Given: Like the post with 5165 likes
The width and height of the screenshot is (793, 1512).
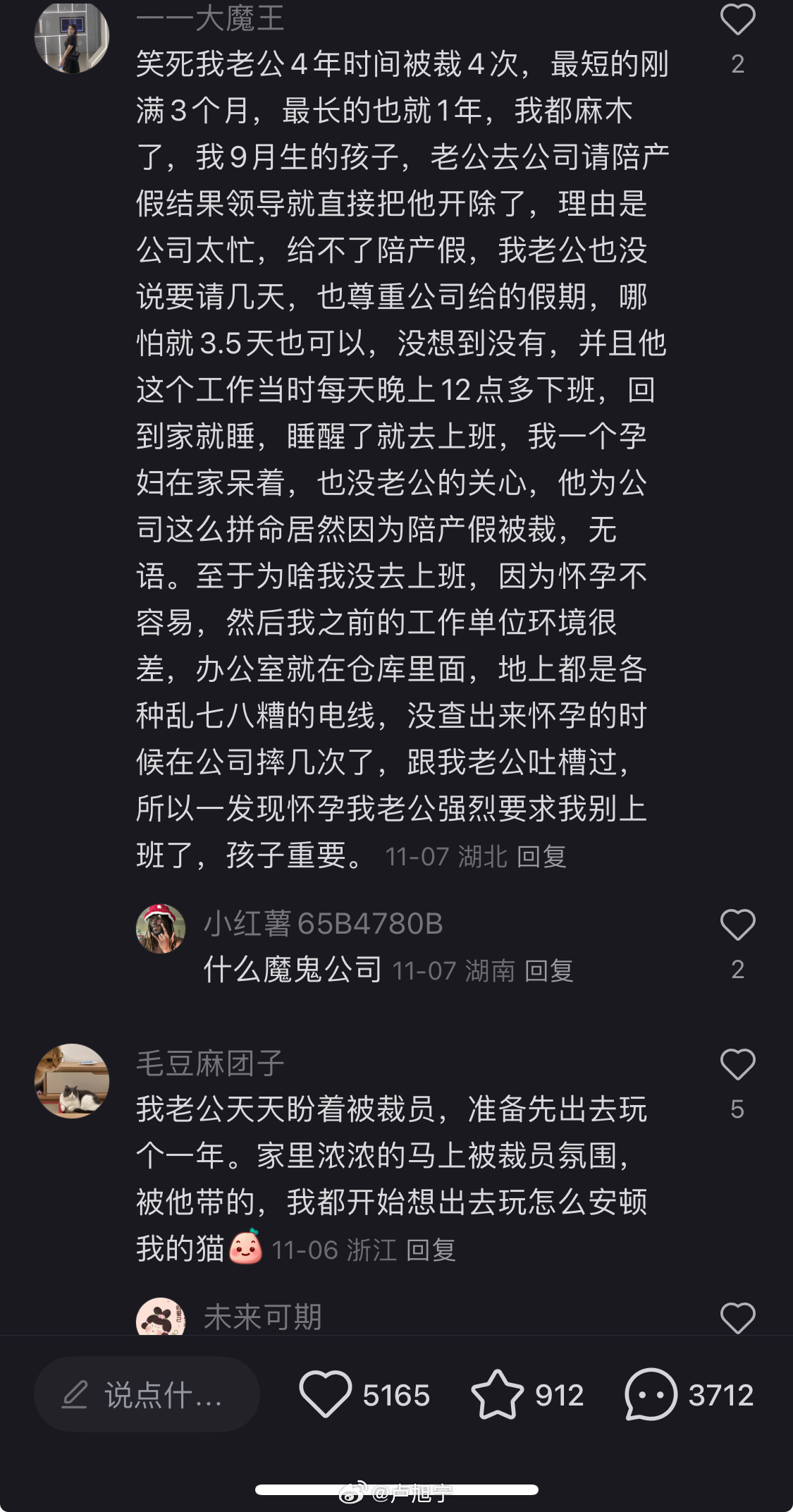Looking at the screenshot, I should tap(325, 1395).
